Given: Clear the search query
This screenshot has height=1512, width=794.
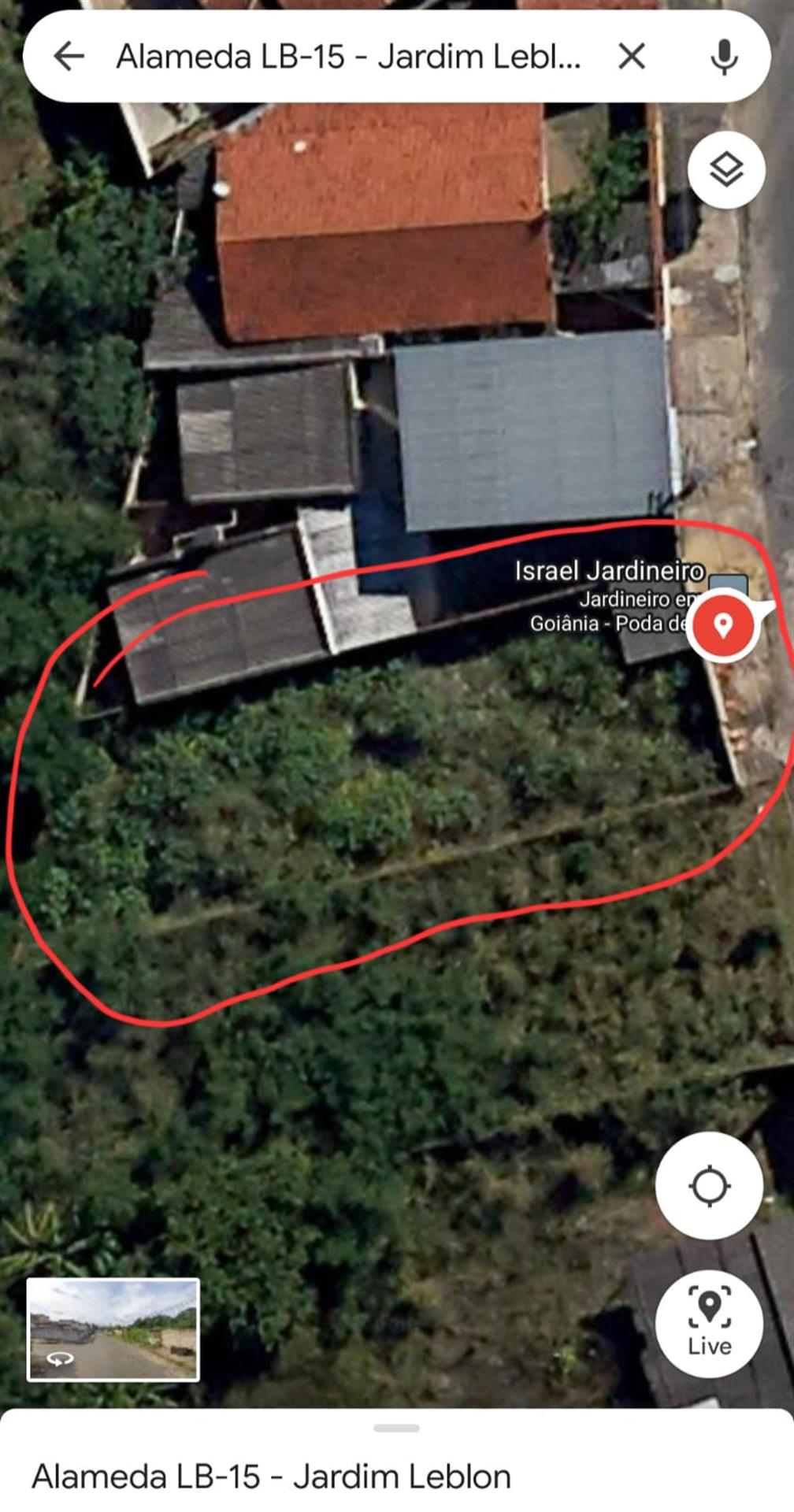Looking at the screenshot, I should [632, 57].
